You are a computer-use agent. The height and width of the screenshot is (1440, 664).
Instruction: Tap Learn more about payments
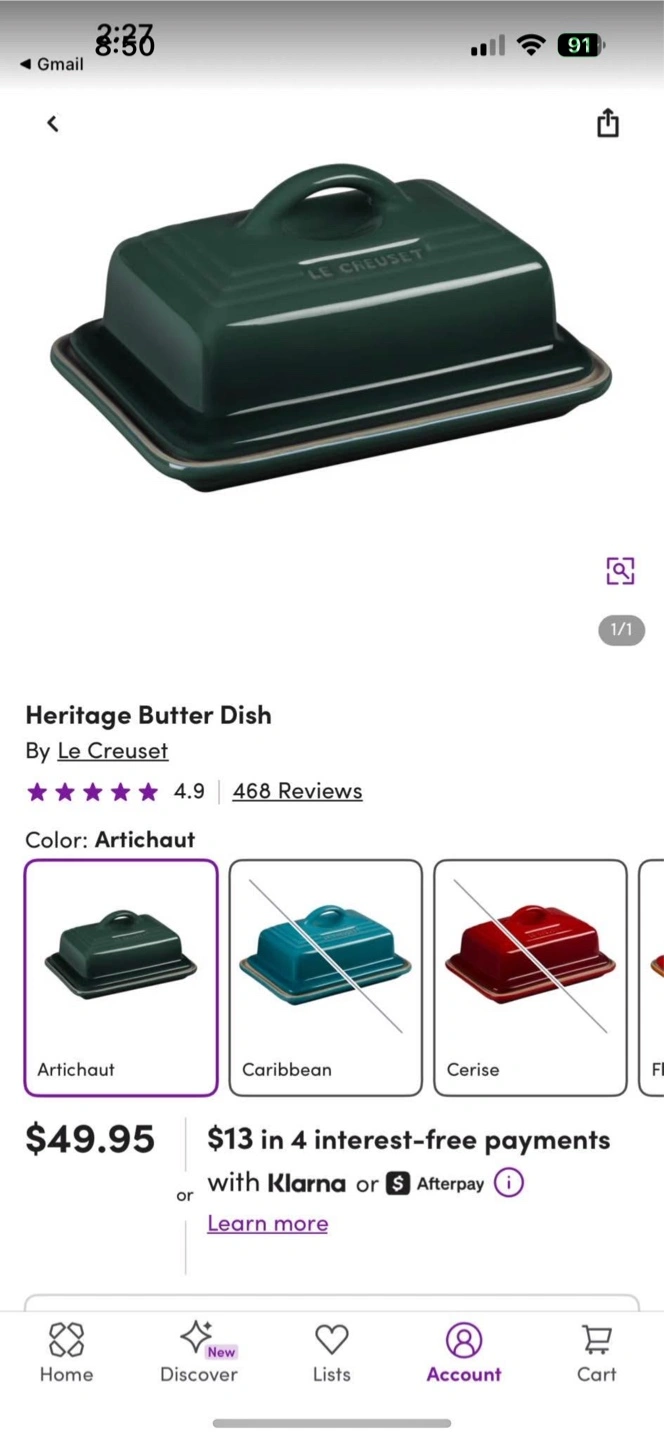(x=267, y=1224)
